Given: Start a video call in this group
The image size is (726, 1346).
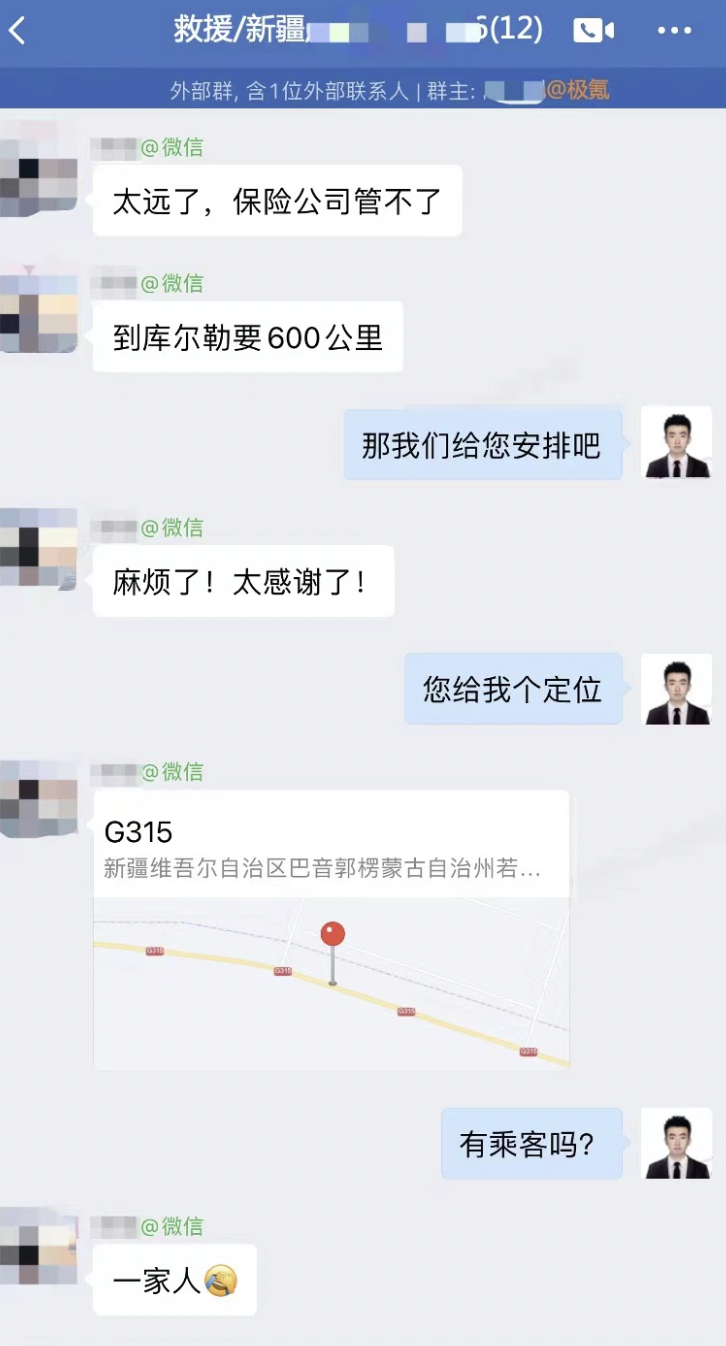Looking at the screenshot, I should [593, 30].
